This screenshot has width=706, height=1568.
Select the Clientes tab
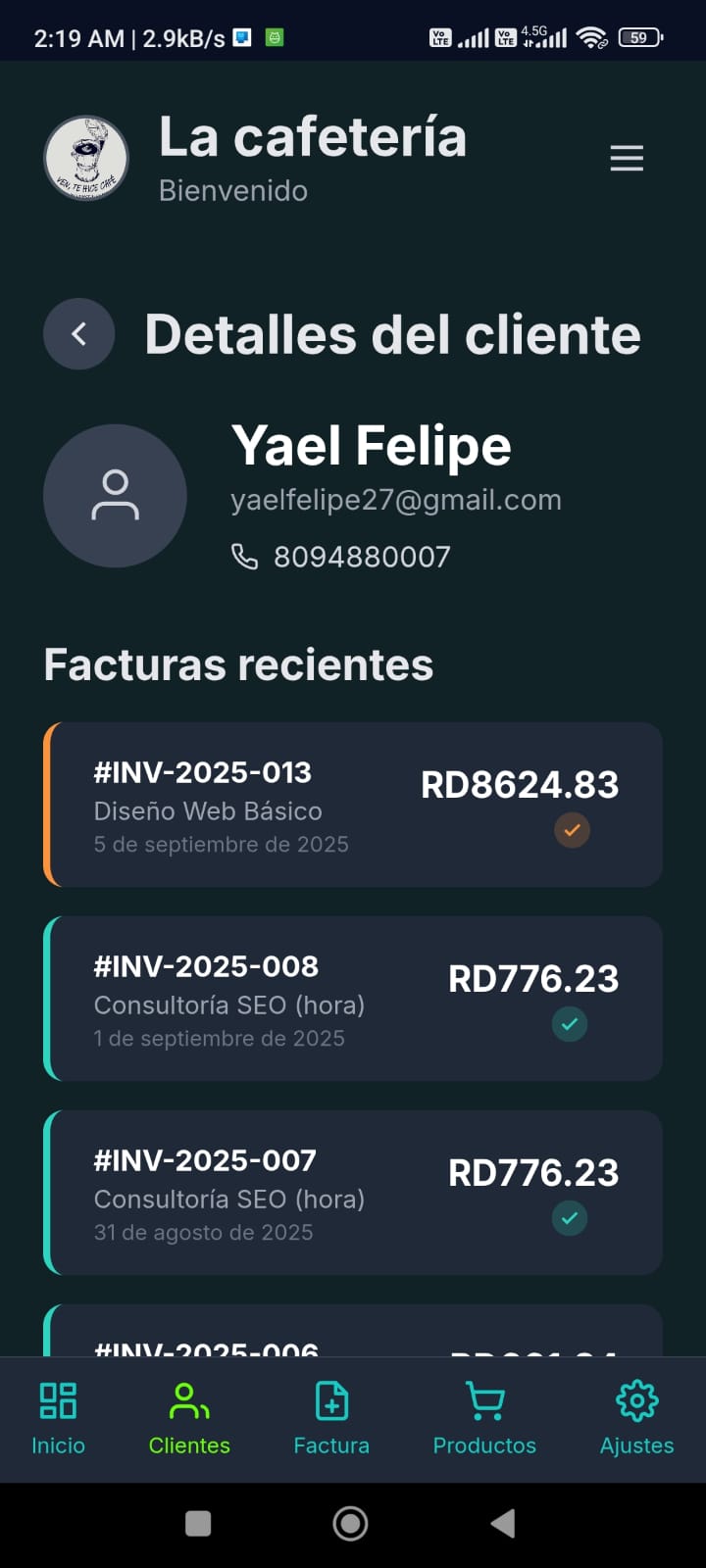[x=189, y=1418]
